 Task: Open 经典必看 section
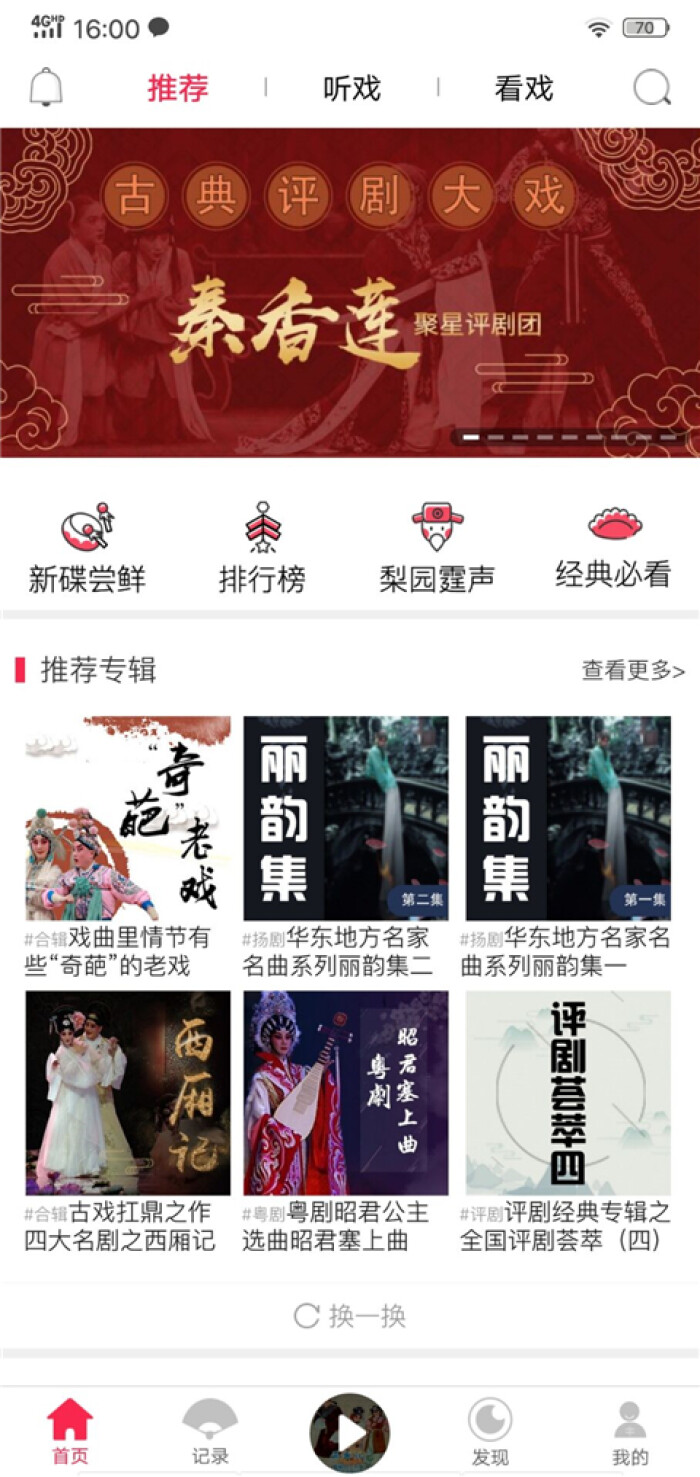tap(613, 548)
